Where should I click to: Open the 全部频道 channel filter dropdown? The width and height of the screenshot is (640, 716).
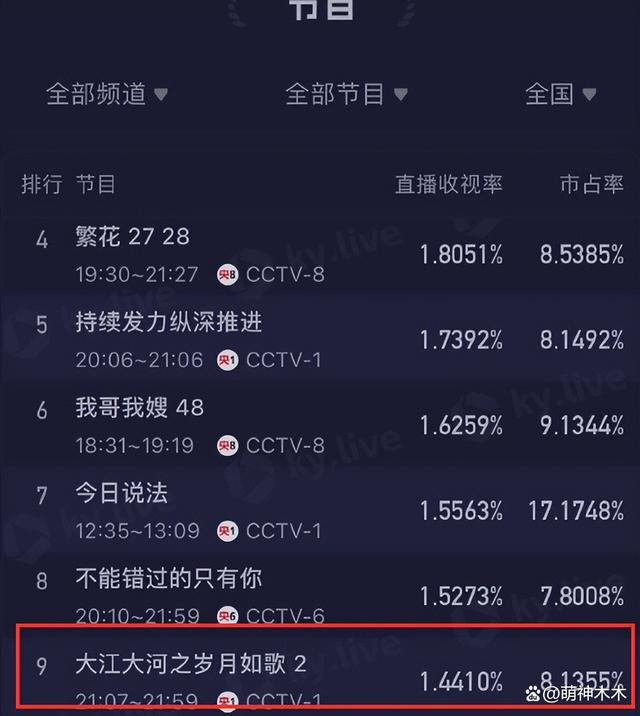pyautogui.click(x=107, y=94)
